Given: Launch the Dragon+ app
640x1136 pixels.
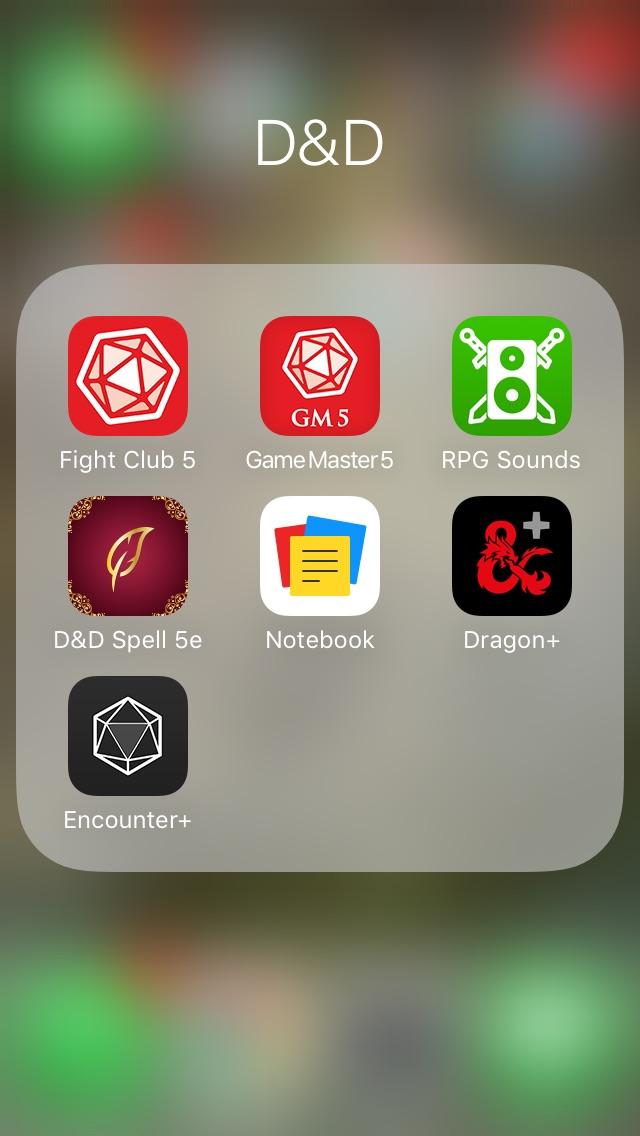Looking at the screenshot, I should [511, 556].
